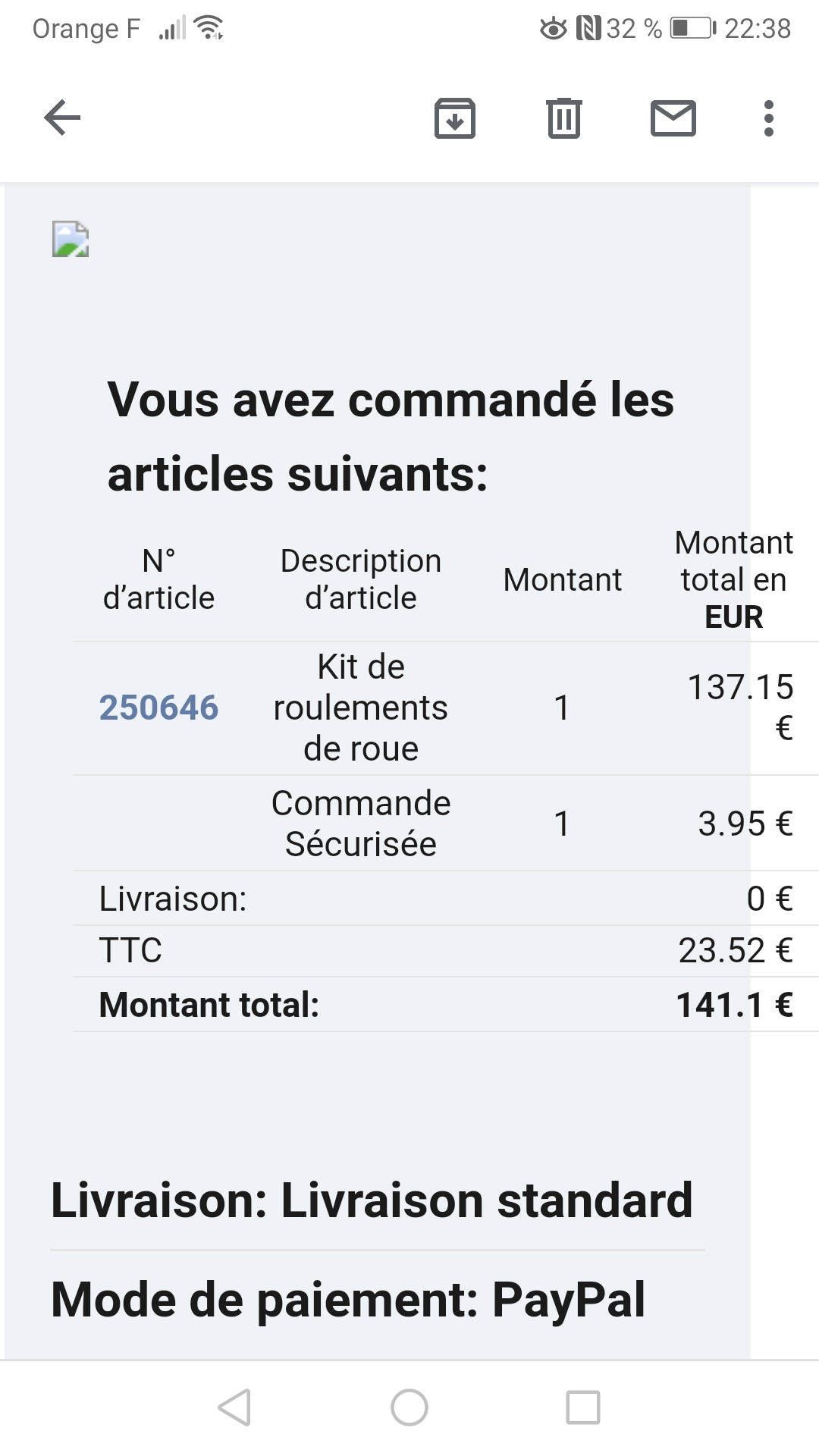This screenshot has width=819, height=1456.
Task: Open the overflow menu
Action: click(x=768, y=118)
